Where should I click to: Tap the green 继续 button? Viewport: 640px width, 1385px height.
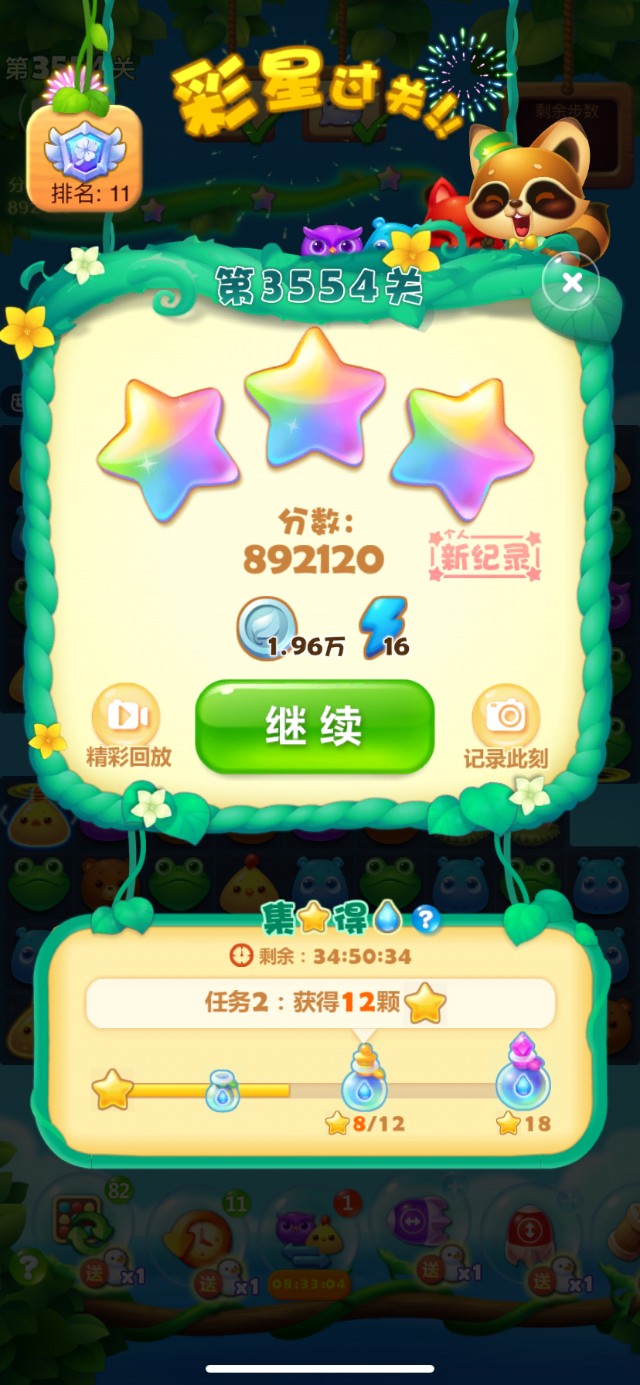pyautogui.click(x=314, y=727)
